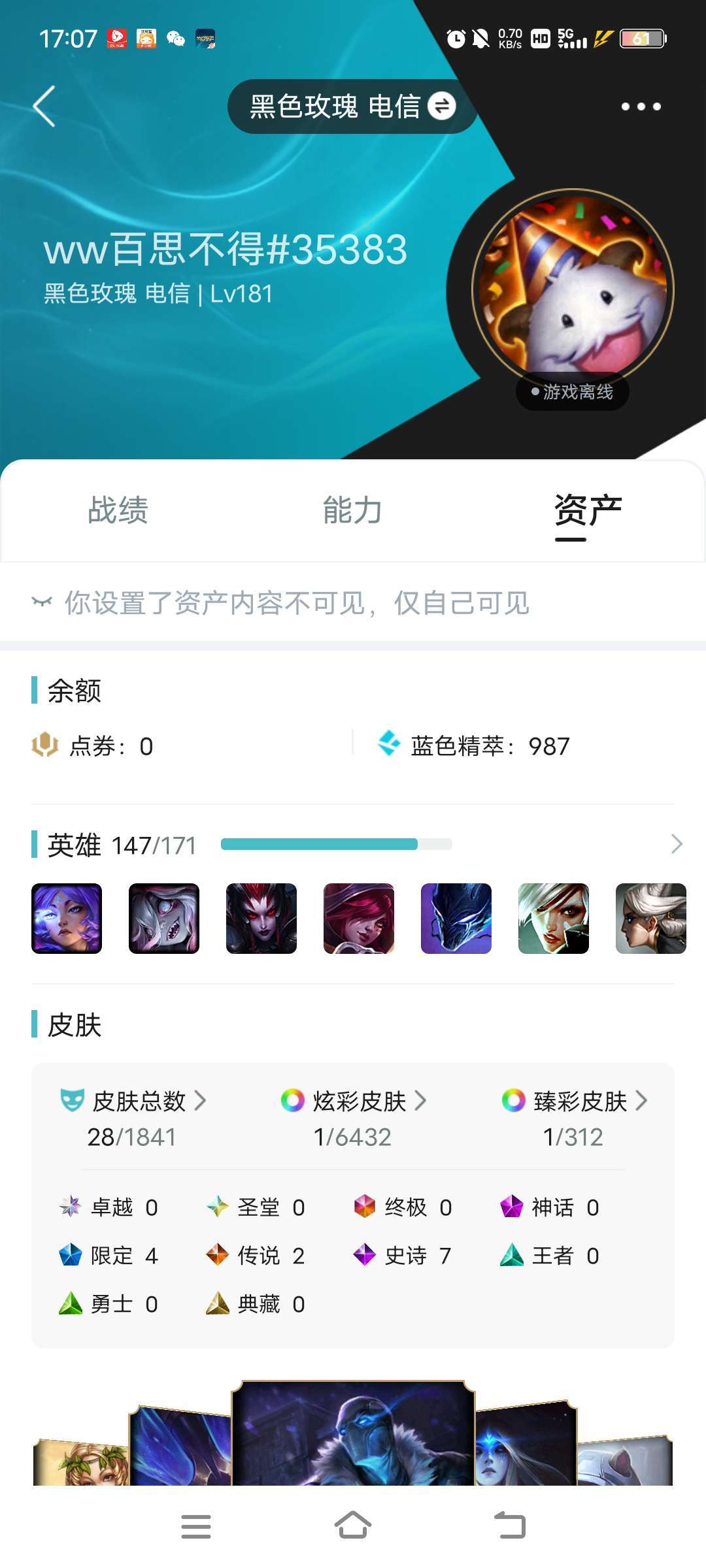Viewport: 706px width, 1568px height.
Task: Tap the system navigation back button
Action: [x=510, y=1527]
